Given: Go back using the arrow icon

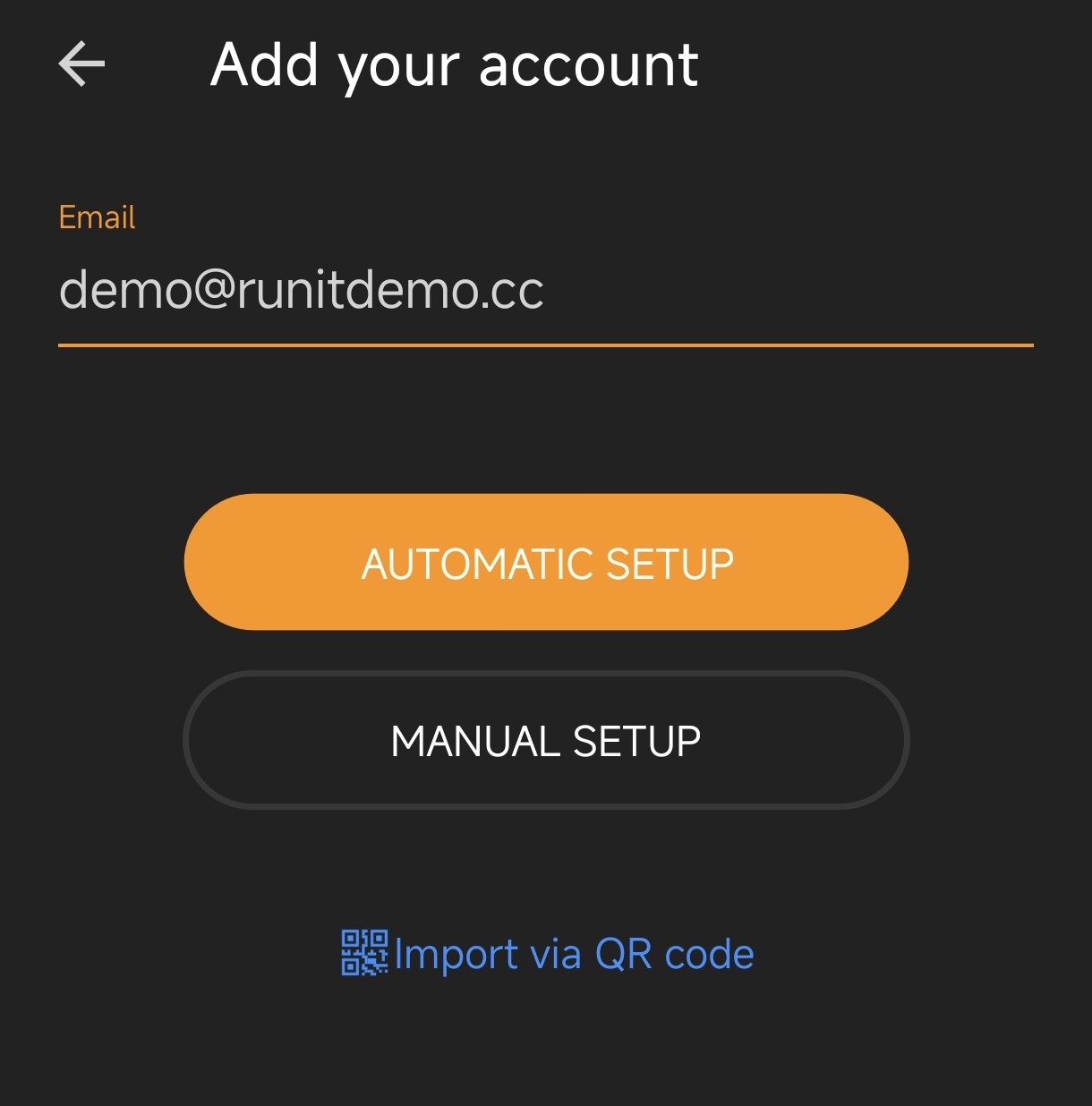Looking at the screenshot, I should click(81, 64).
